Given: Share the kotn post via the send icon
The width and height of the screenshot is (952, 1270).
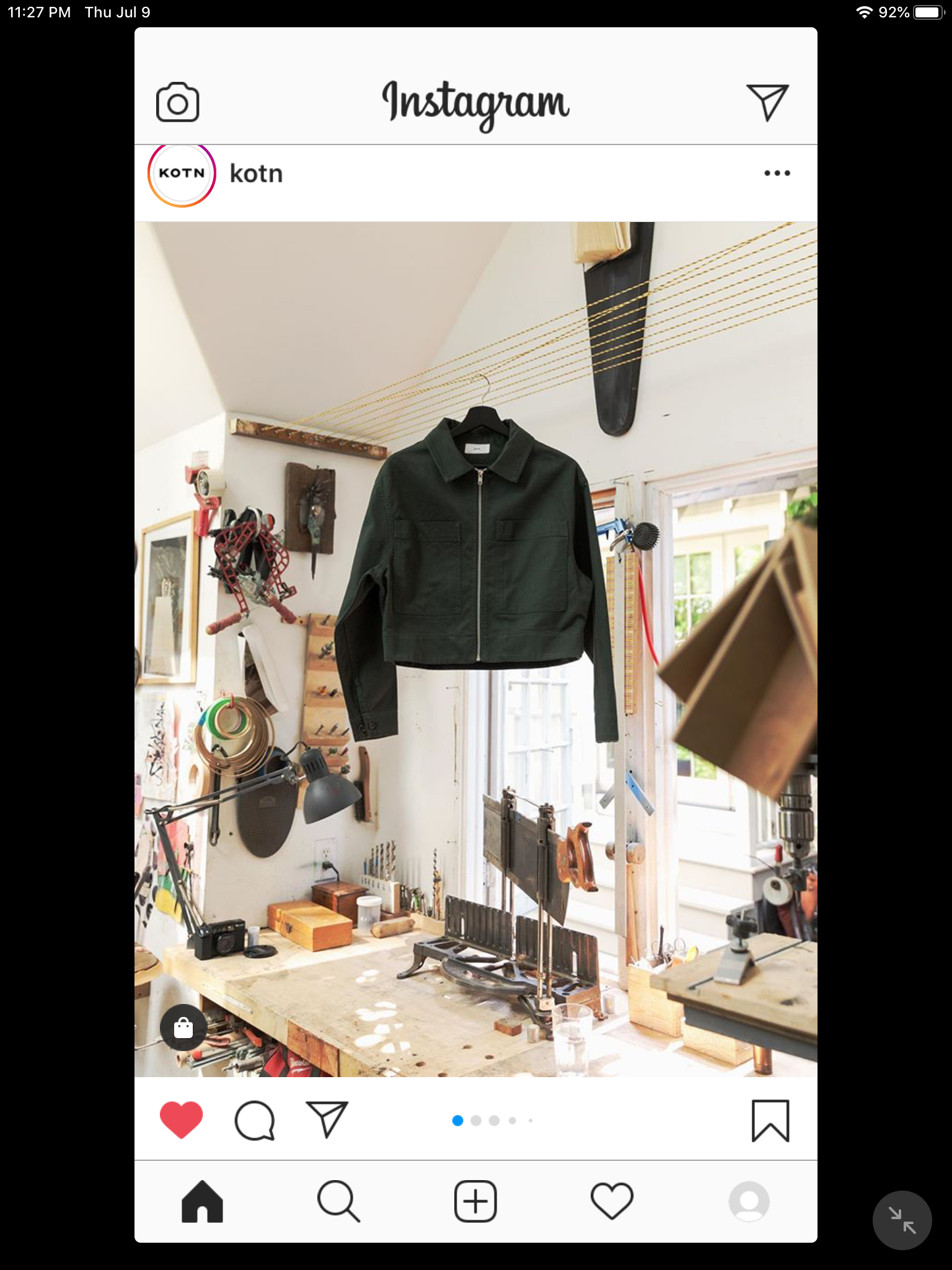Looking at the screenshot, I should [x=327, y=1120].
